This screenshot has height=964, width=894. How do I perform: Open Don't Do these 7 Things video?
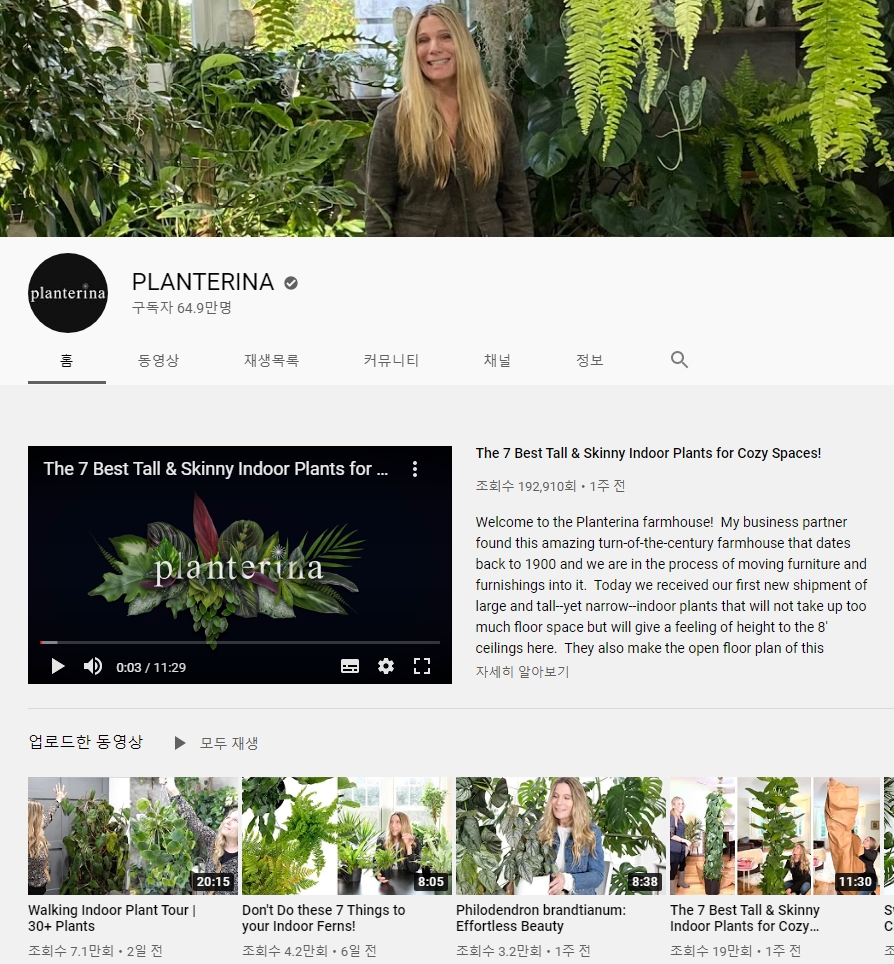point(347,836)
